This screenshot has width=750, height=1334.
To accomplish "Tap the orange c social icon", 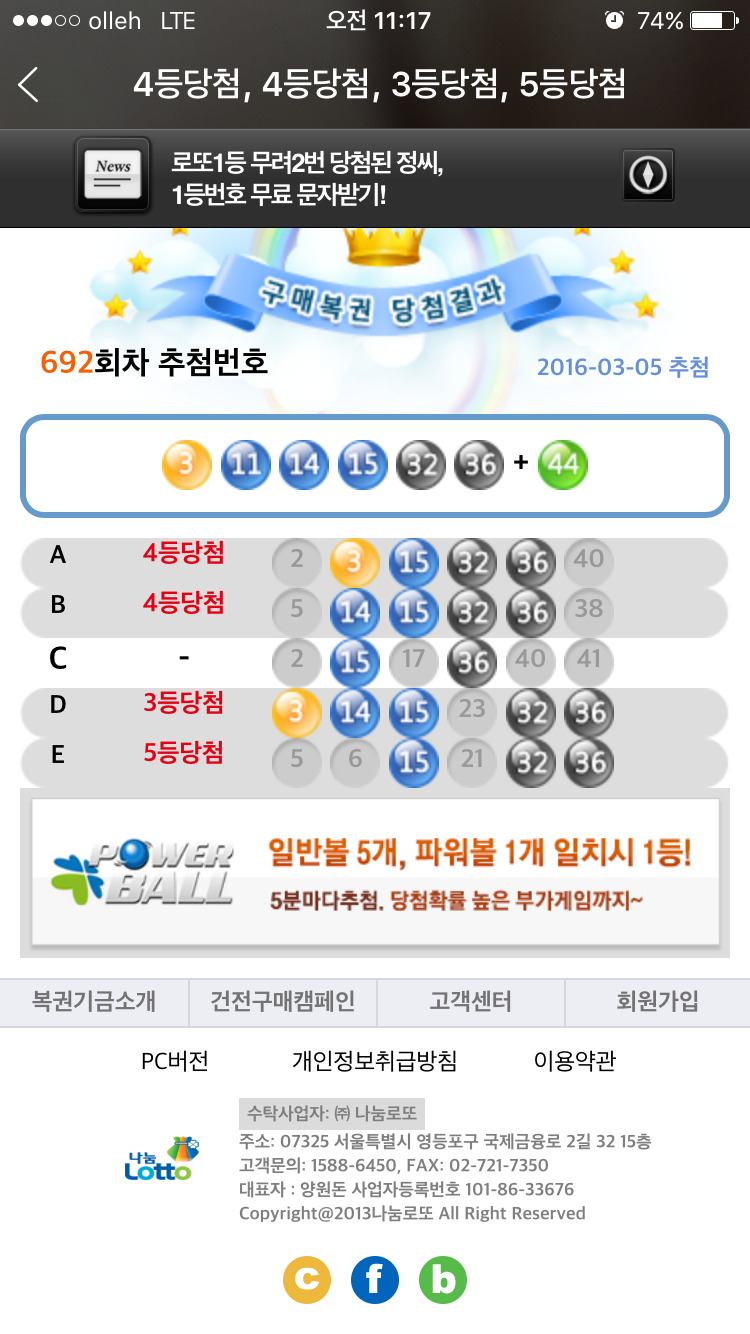I will pos(308,1280).
